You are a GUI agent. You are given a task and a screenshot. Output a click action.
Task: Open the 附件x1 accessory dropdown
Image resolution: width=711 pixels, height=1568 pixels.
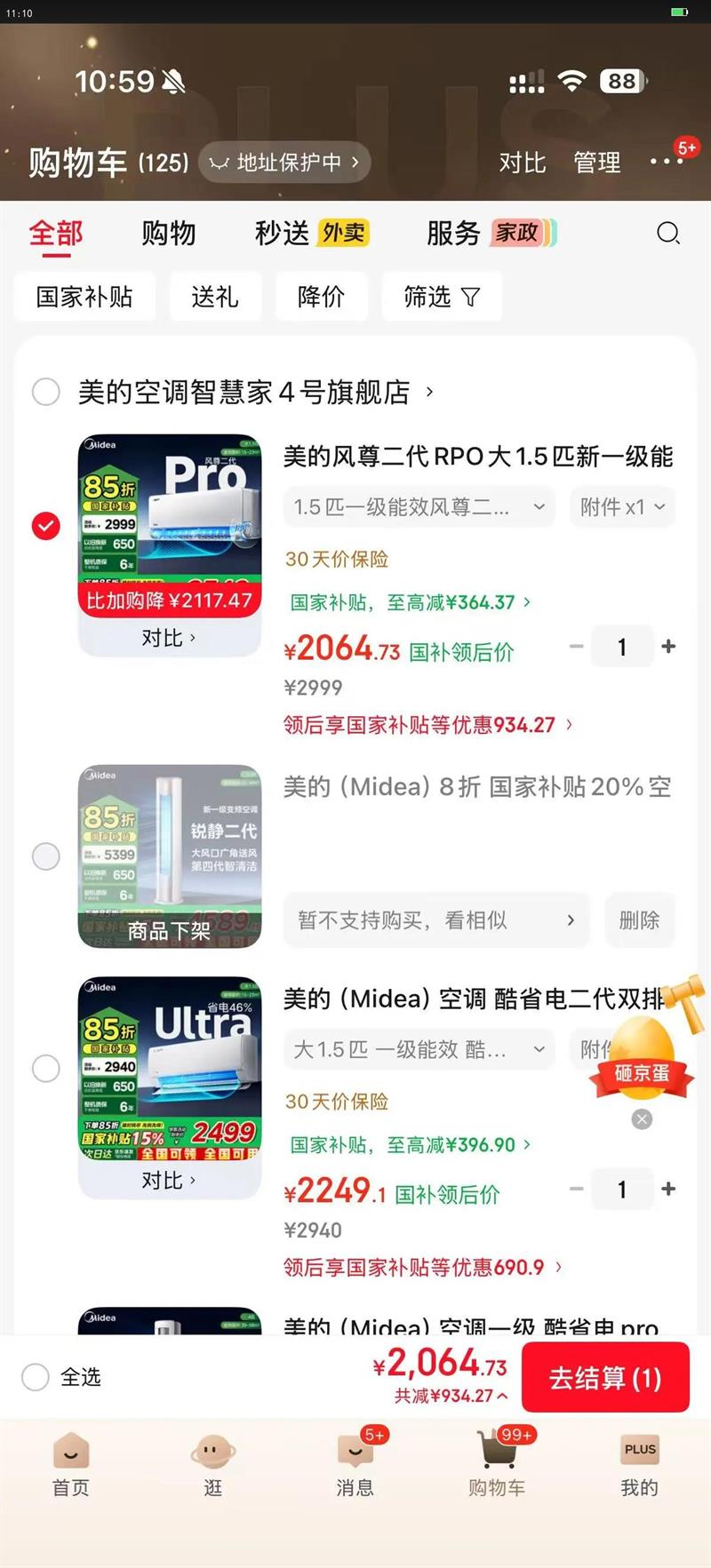point(622,506)
